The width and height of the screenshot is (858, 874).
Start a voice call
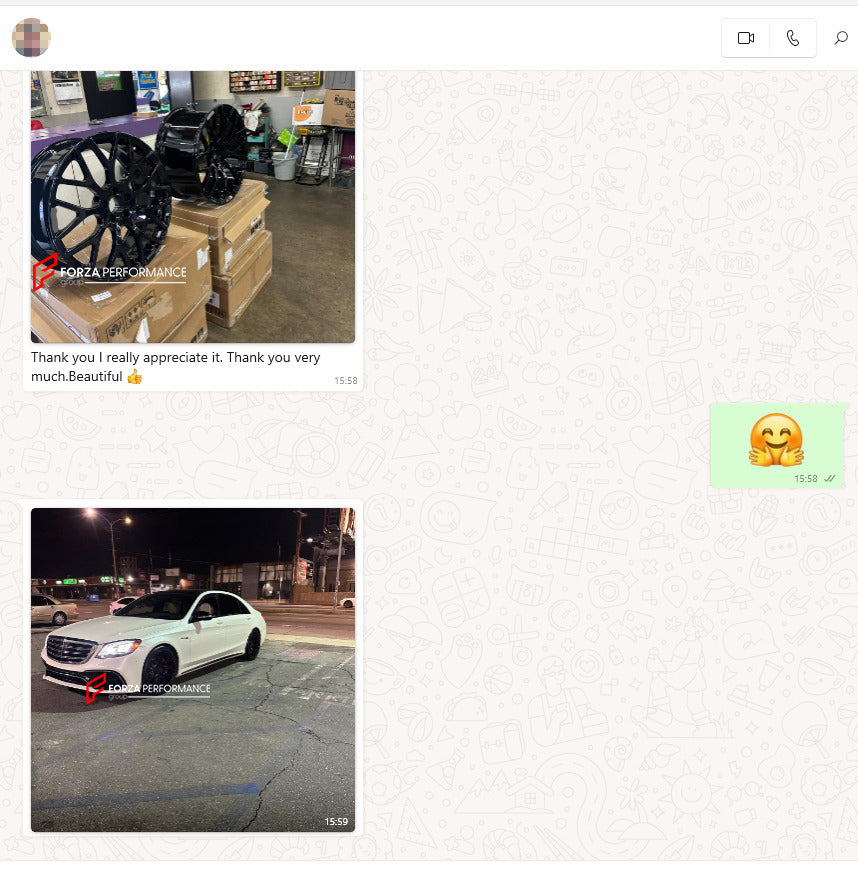pos(793,38)
